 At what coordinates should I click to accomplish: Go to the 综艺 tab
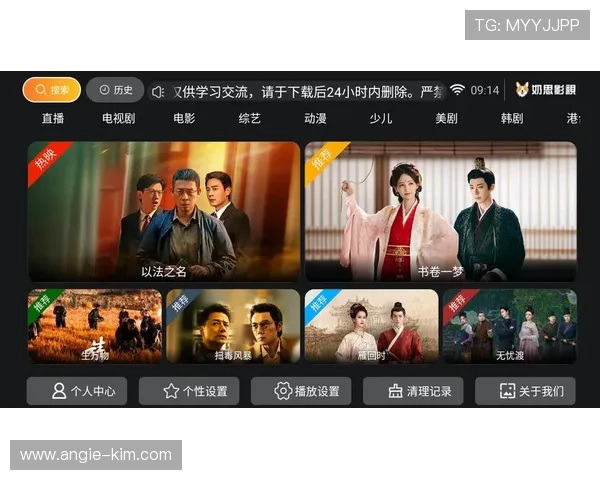click(249, 118)
